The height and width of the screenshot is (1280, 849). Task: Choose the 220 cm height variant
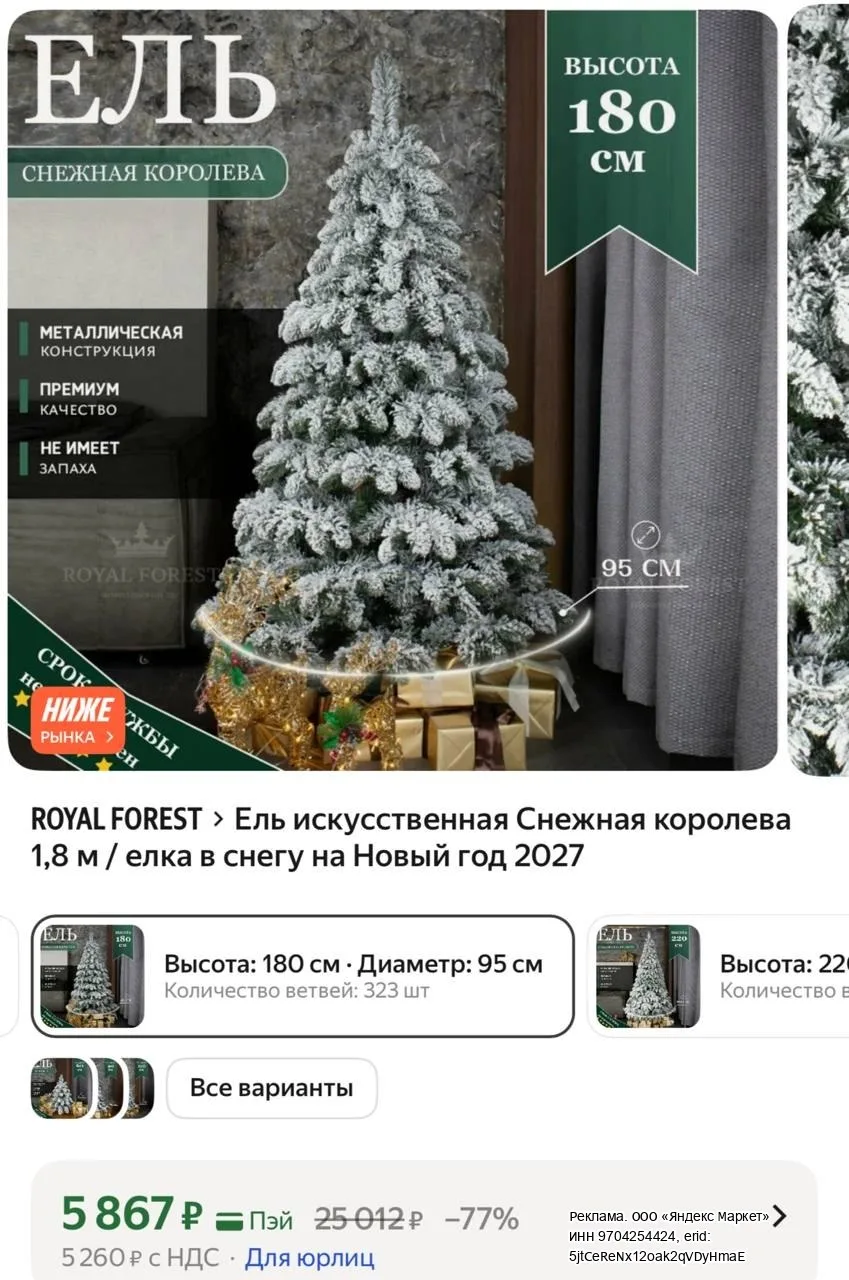tap(718, 976)
